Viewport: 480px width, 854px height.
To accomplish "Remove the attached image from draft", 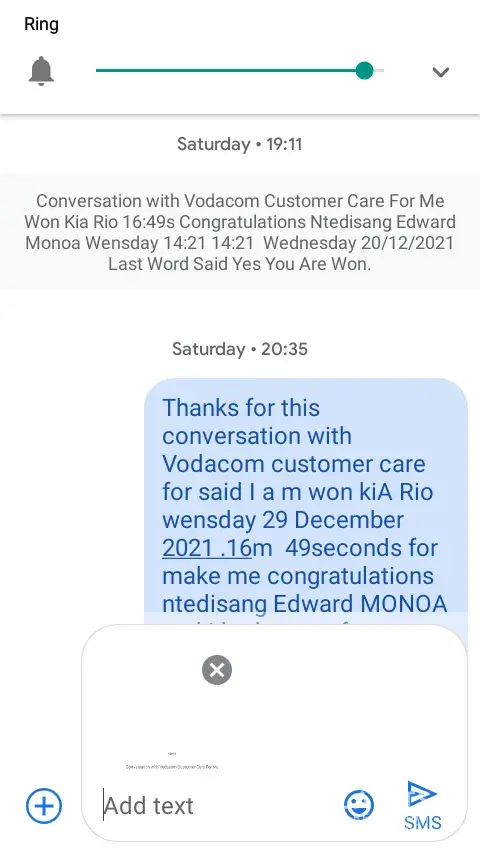I will [217, 670].
